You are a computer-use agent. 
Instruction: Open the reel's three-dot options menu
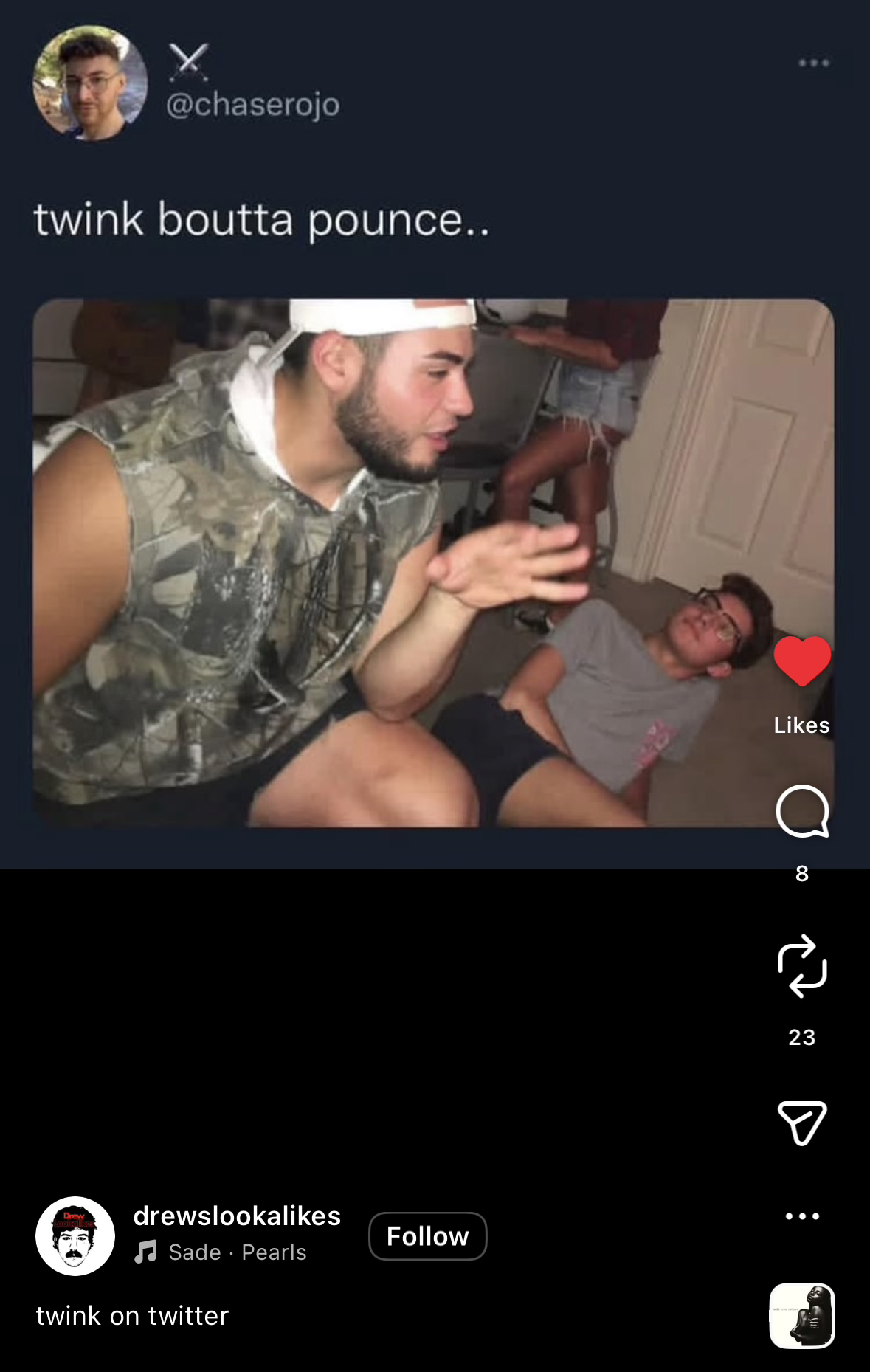click(x=802, y=1216)
